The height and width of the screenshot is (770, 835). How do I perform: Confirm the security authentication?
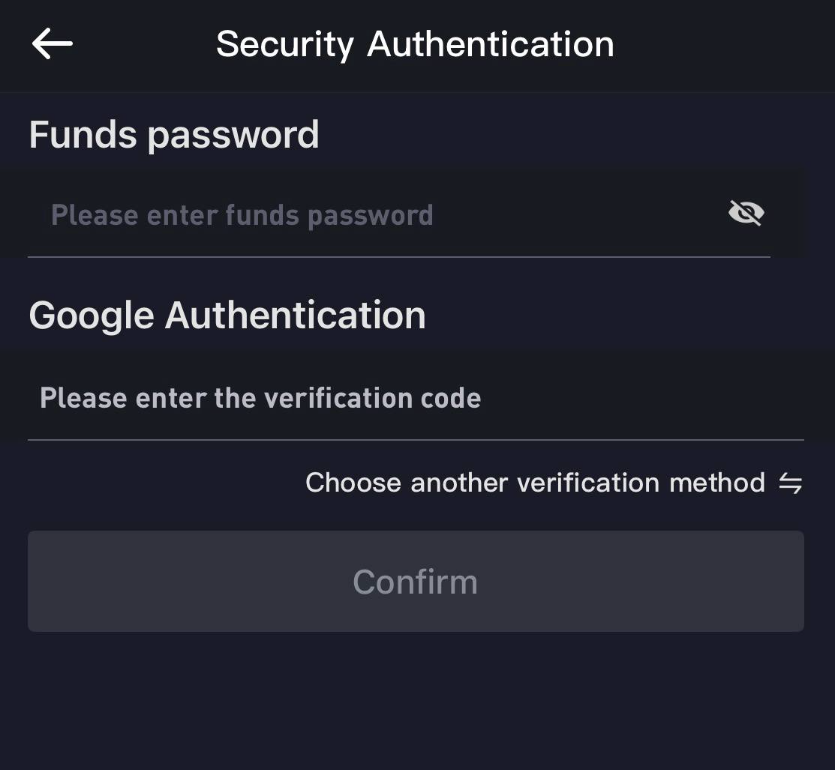click(415, 581)
